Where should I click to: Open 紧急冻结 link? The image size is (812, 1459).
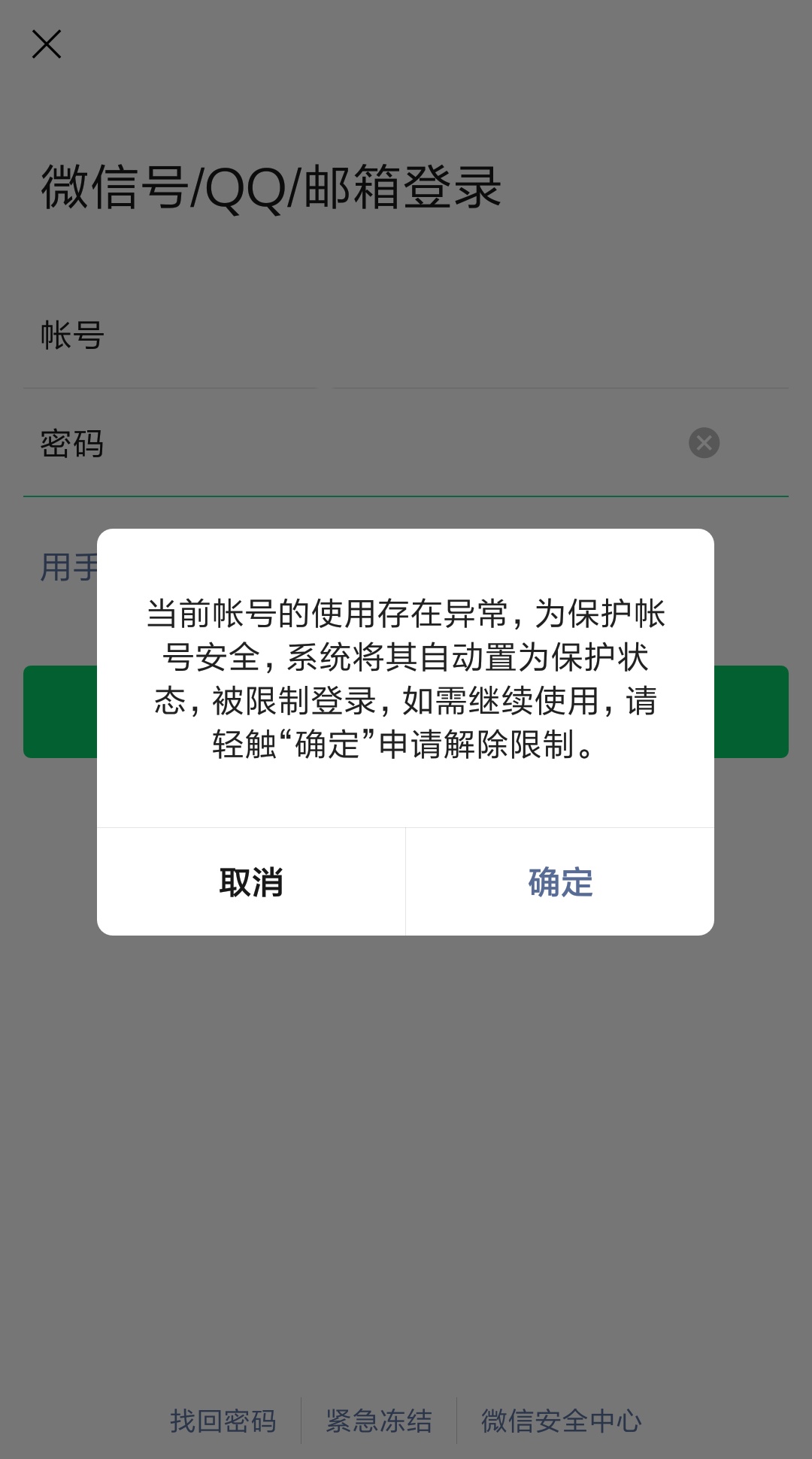[x=379, y=1421]
